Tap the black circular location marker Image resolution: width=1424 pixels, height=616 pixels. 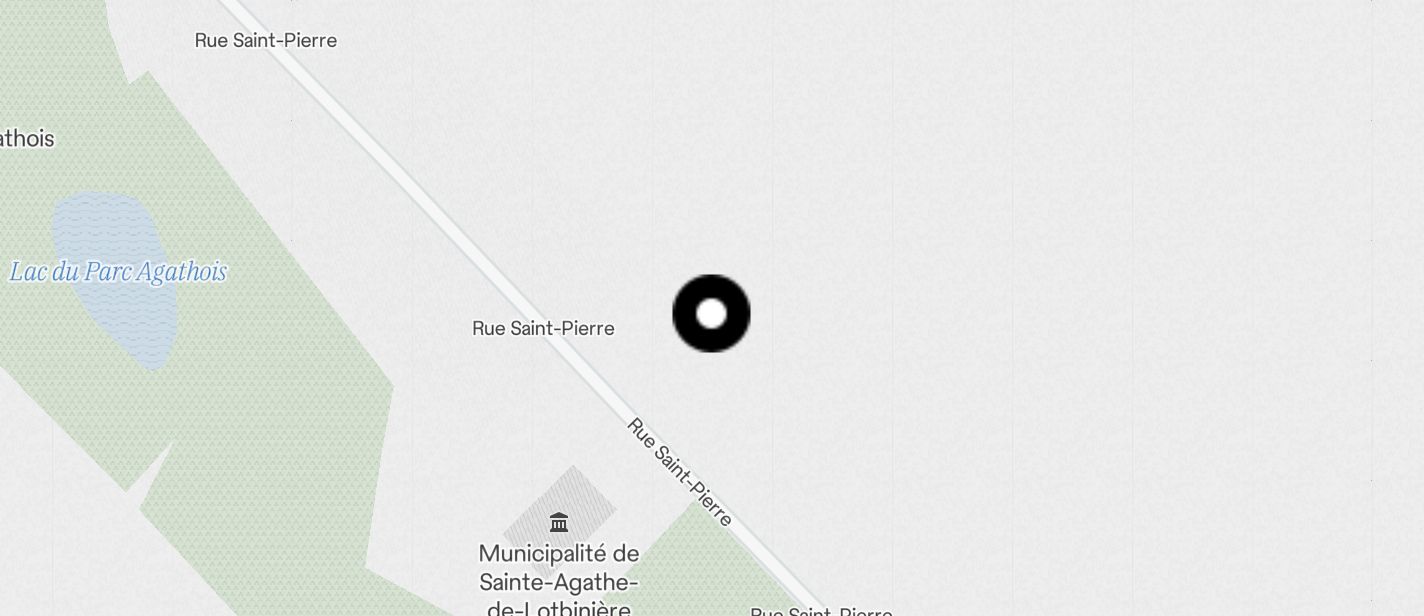[711, 314]
